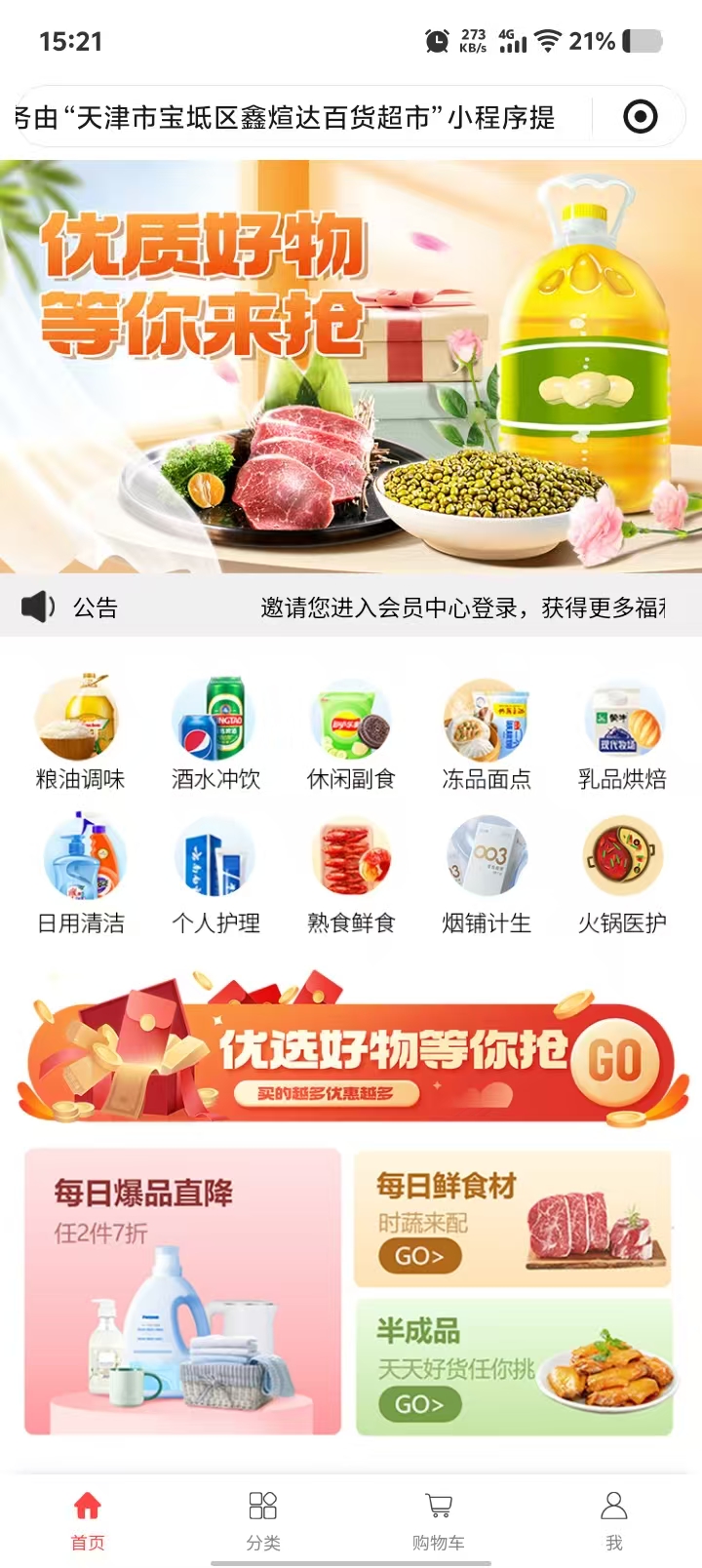Viewport: 702px width, 1568px height.
Task: Open the 优质好物等你来抢 top banner
Action: [351, 366]
